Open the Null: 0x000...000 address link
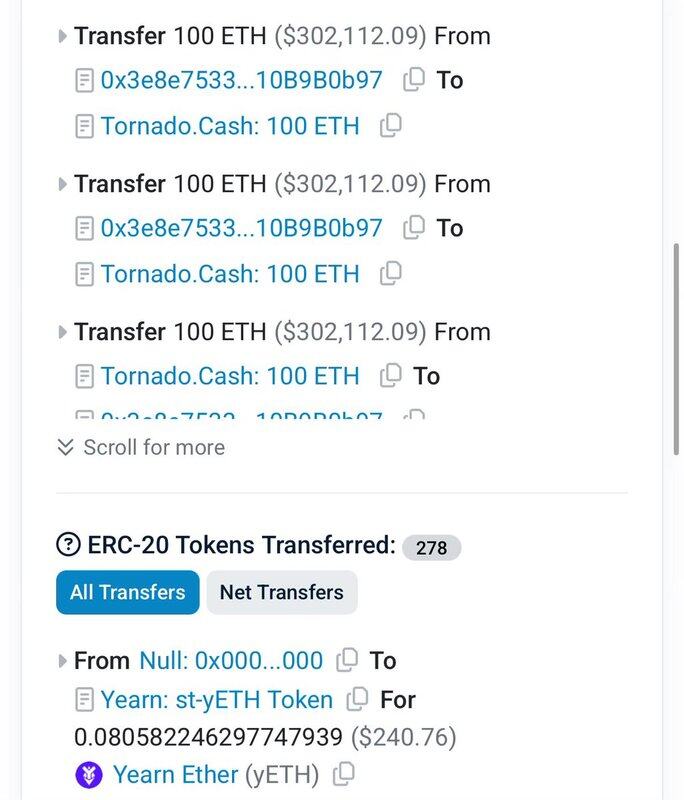This screenshot has height=800, width=684. coord(231,660)
